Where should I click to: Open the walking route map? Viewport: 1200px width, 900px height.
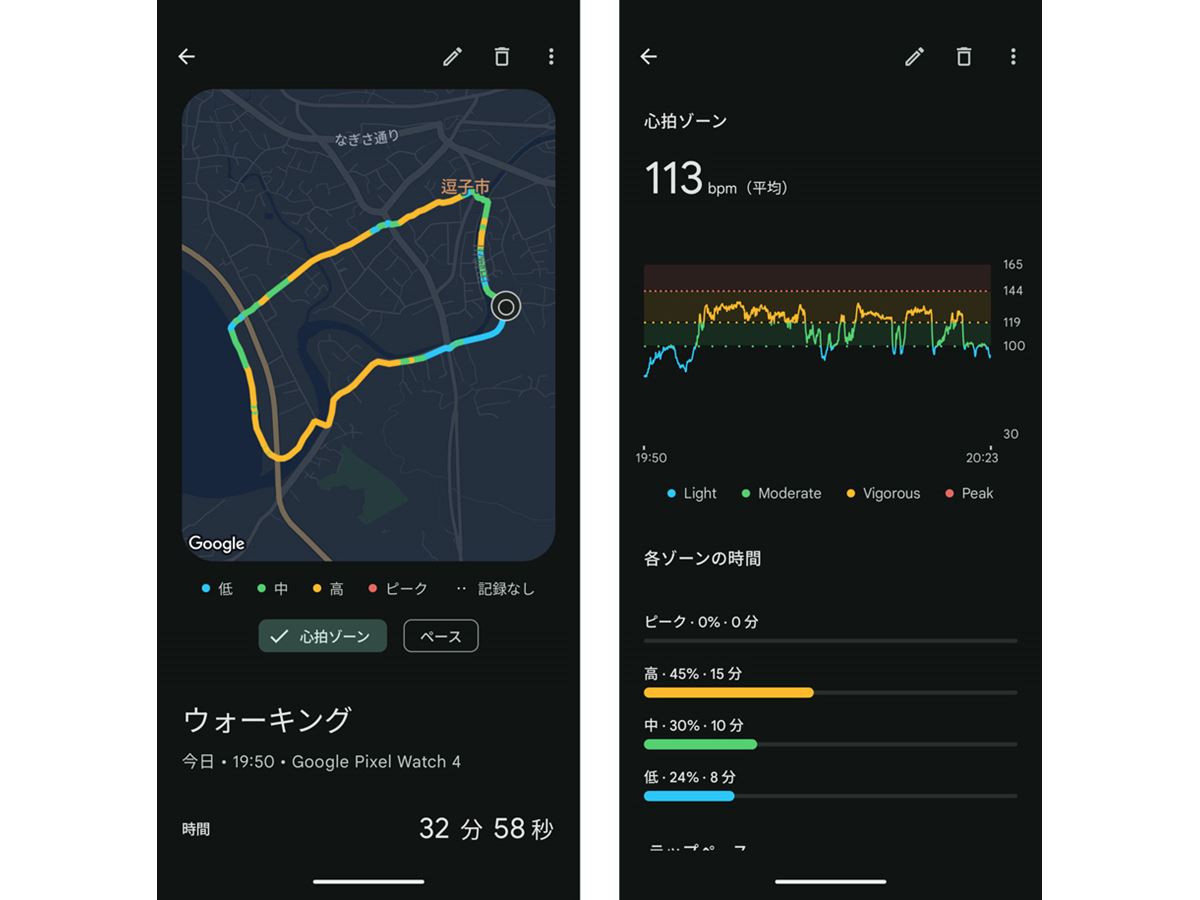[x=368, y=325]
